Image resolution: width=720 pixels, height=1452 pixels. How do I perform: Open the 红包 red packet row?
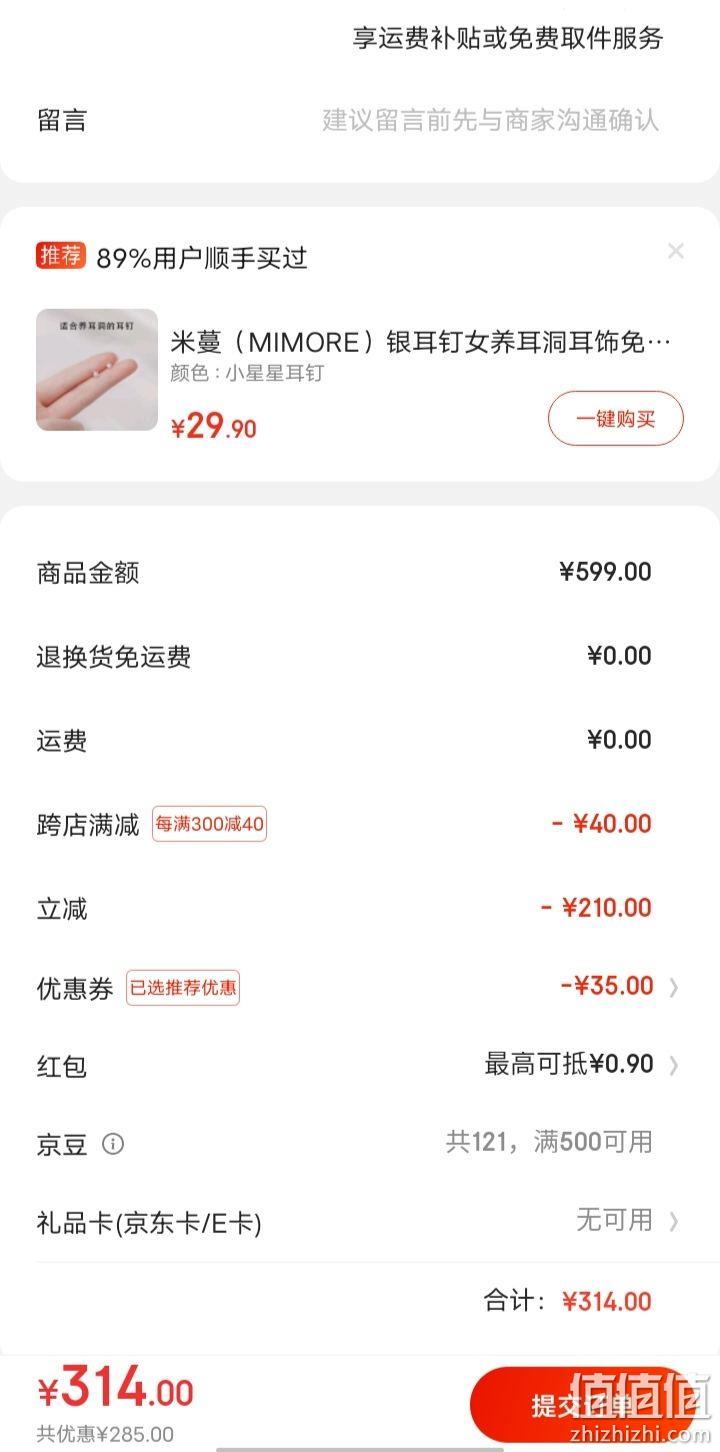pos(360,1065)
